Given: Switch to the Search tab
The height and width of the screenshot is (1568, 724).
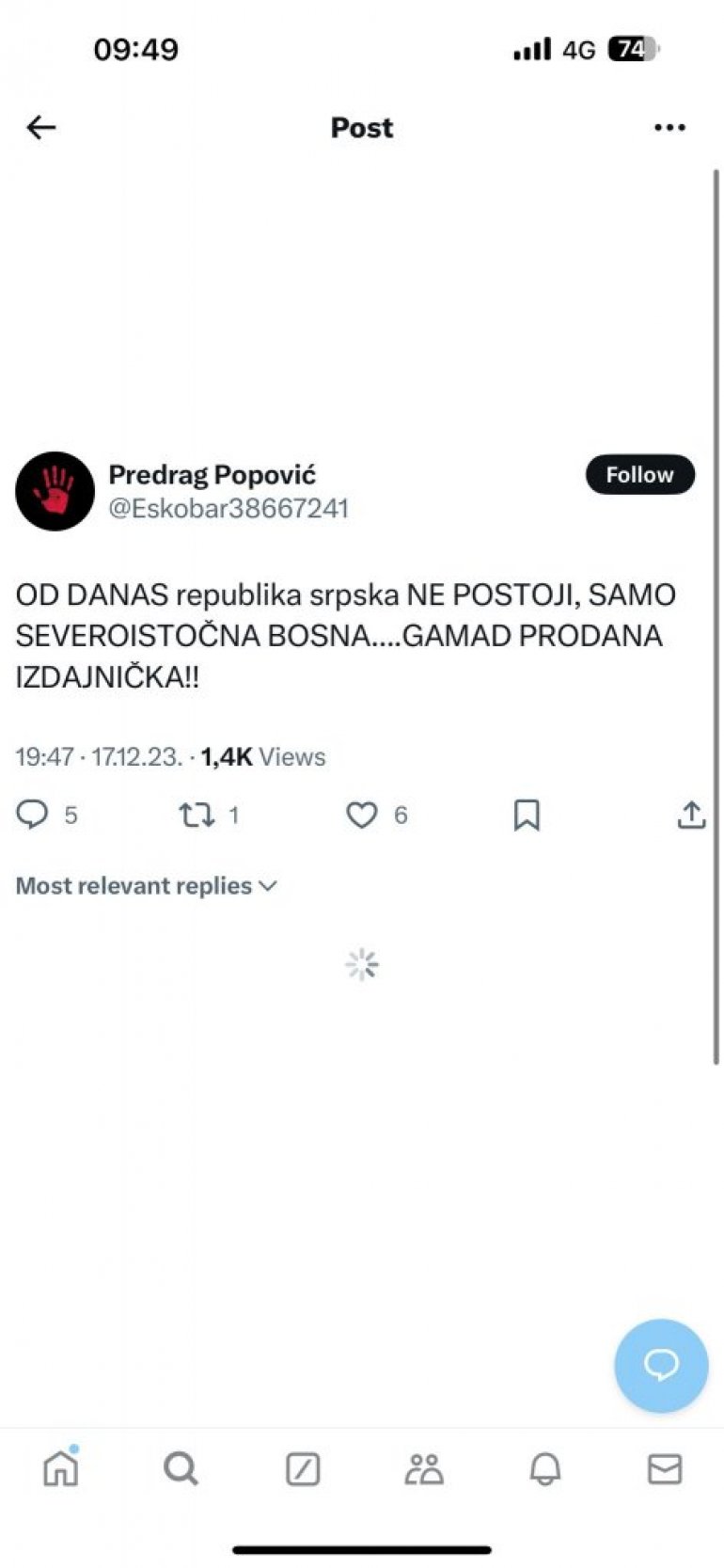Looking at the screenshot, I should (181, 1468).
